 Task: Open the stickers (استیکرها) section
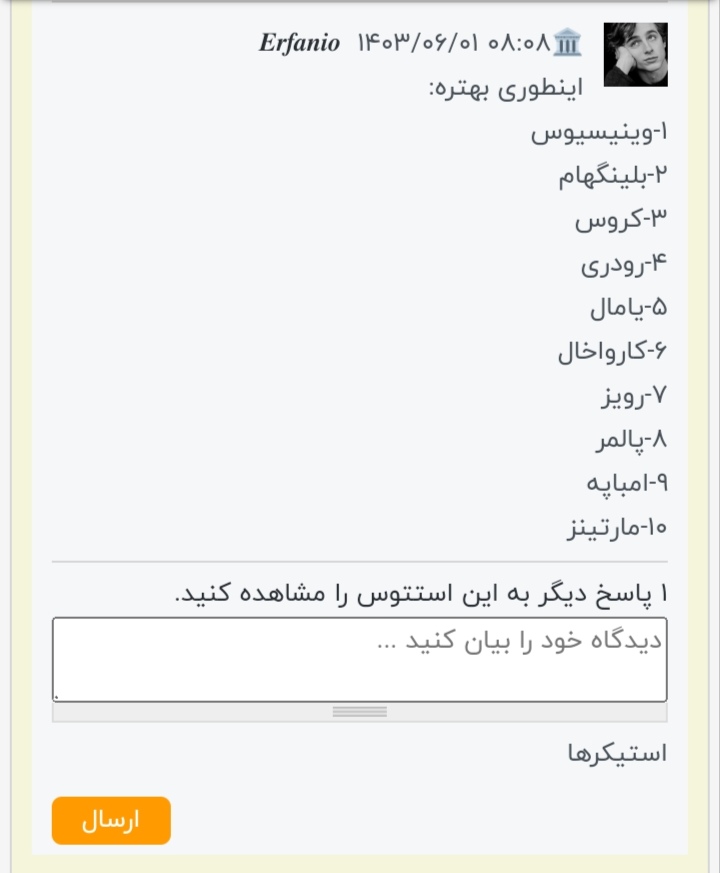[x=616, y=753]
